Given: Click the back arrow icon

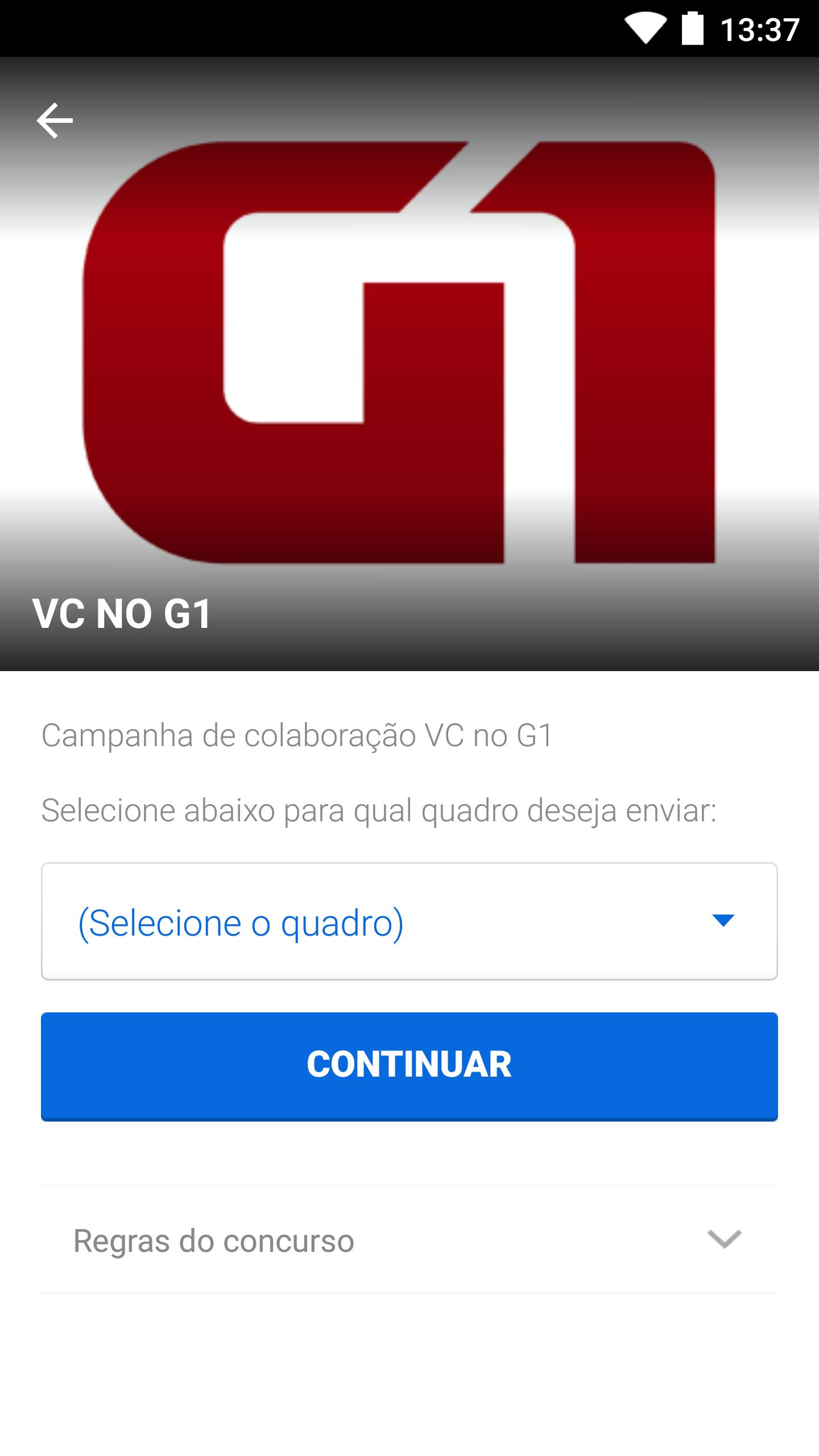Looking at the screenshot, I should click(x=55, y=119).
